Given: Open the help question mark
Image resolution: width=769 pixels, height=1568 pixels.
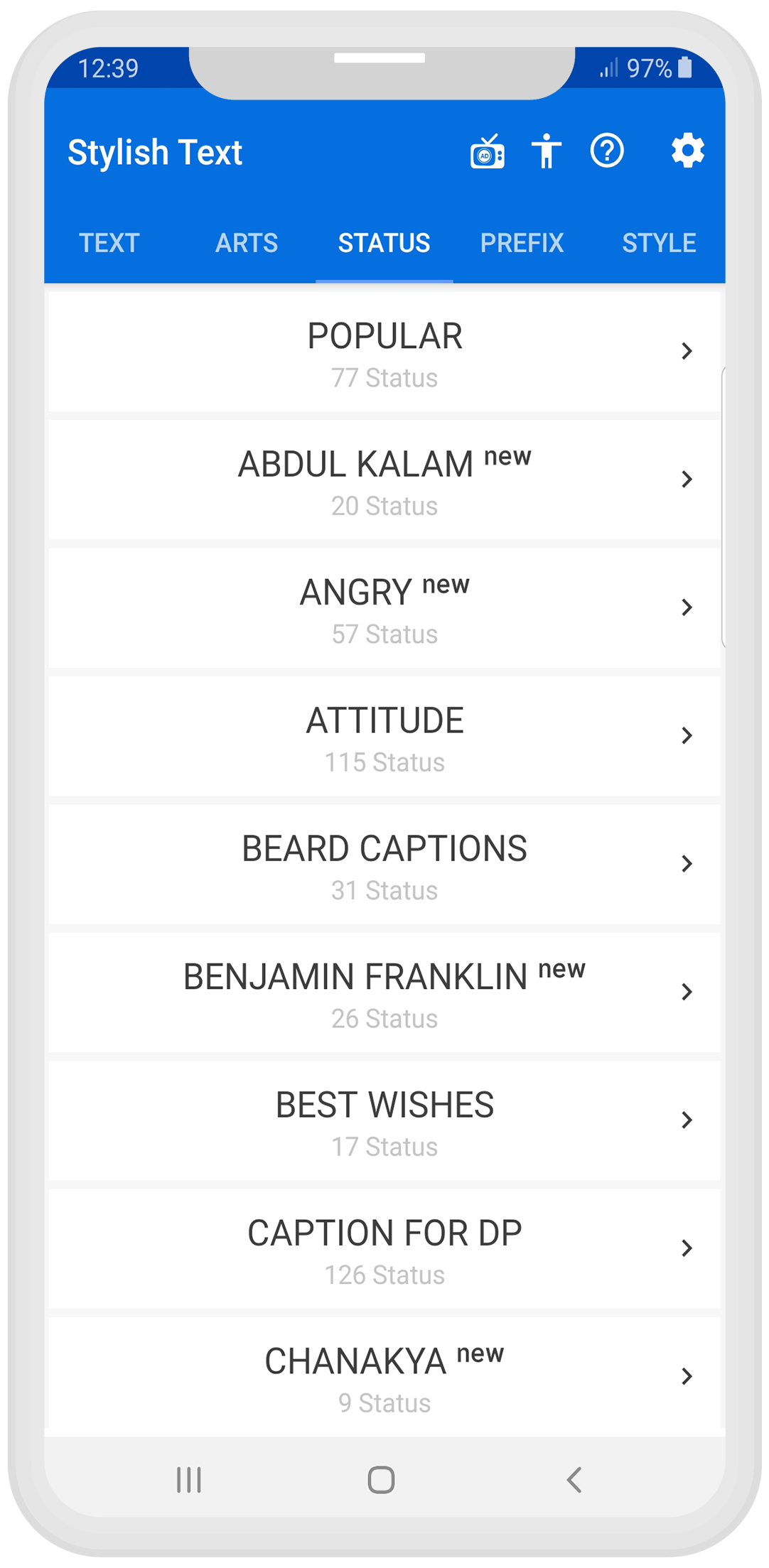Looking at the screenshot, I should (607, 151).
